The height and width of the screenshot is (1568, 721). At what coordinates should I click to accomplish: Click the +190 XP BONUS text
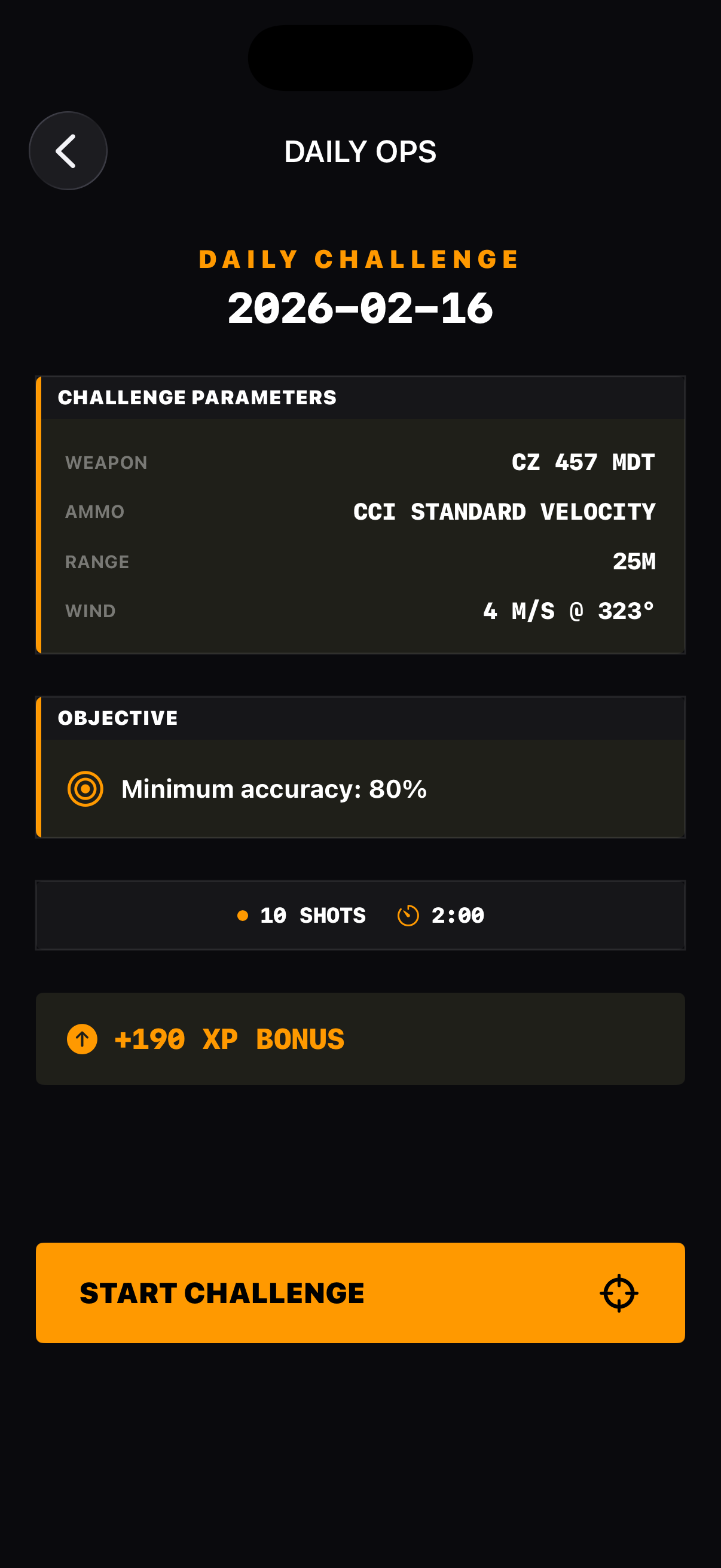click(230, 1038)
